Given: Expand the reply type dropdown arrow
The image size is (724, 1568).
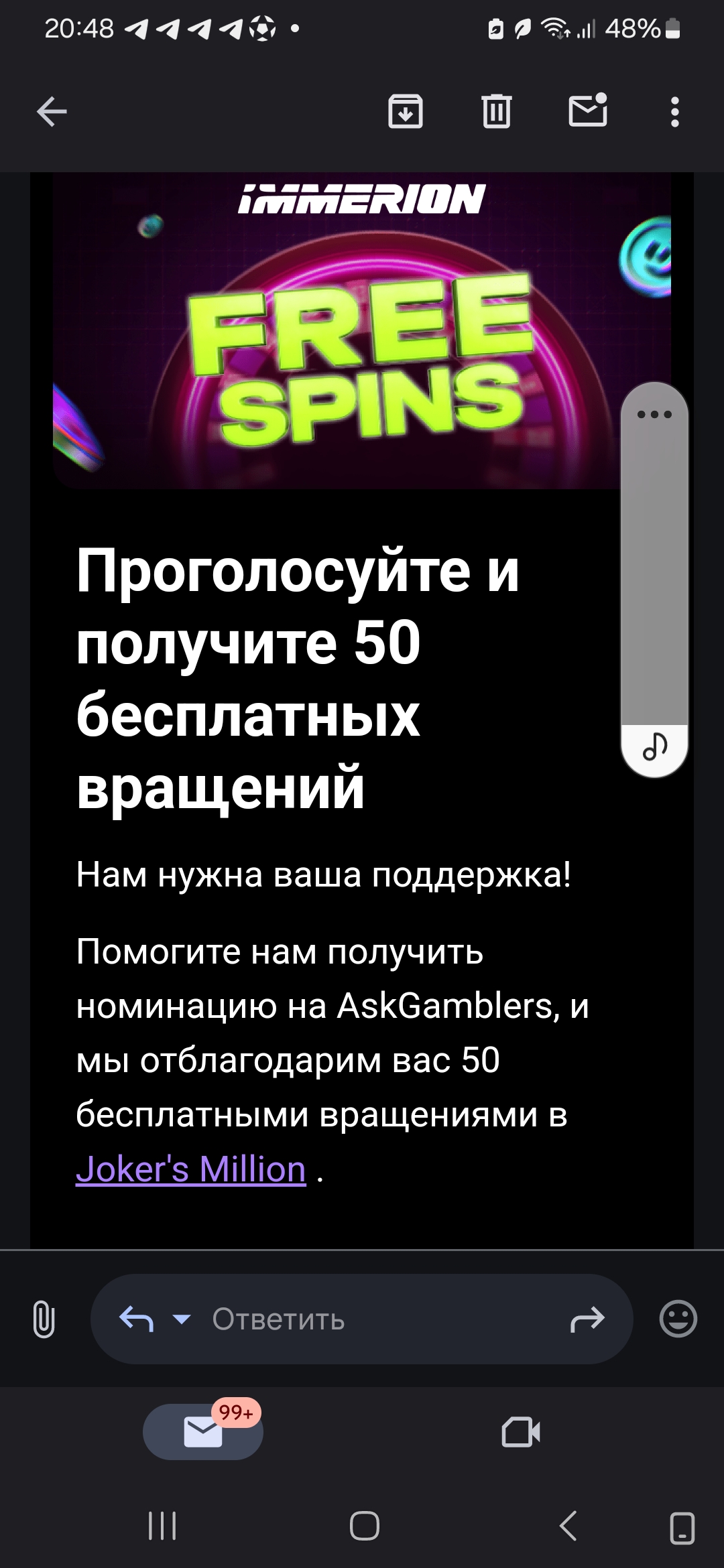Looking at the screenshot, I should (181, 1319).
